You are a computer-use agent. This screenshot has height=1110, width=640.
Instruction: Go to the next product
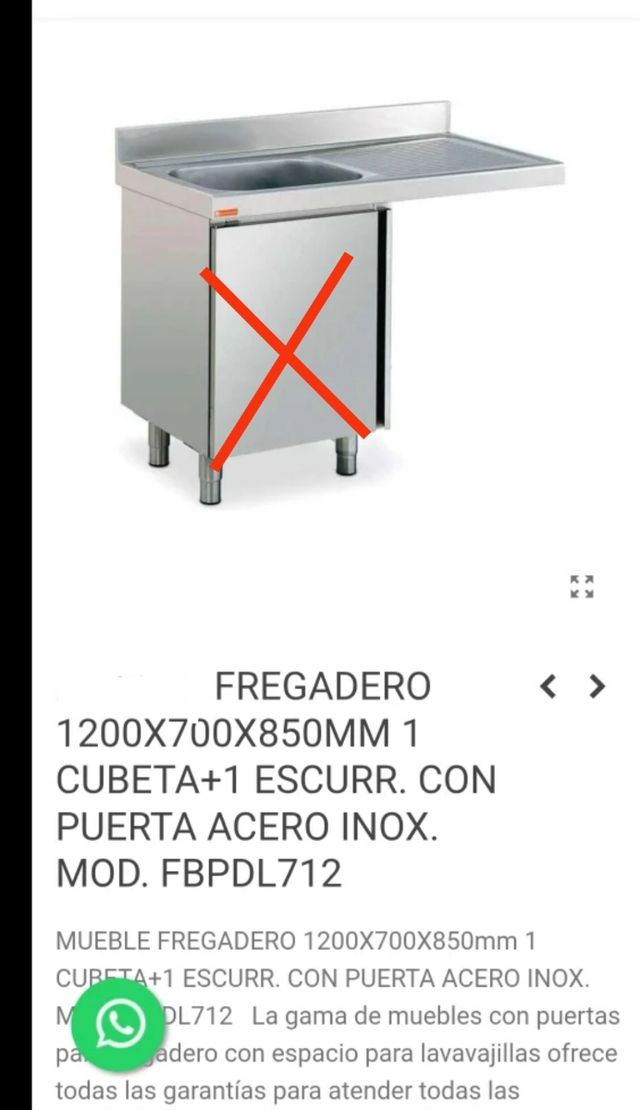(x=597, y=686)
